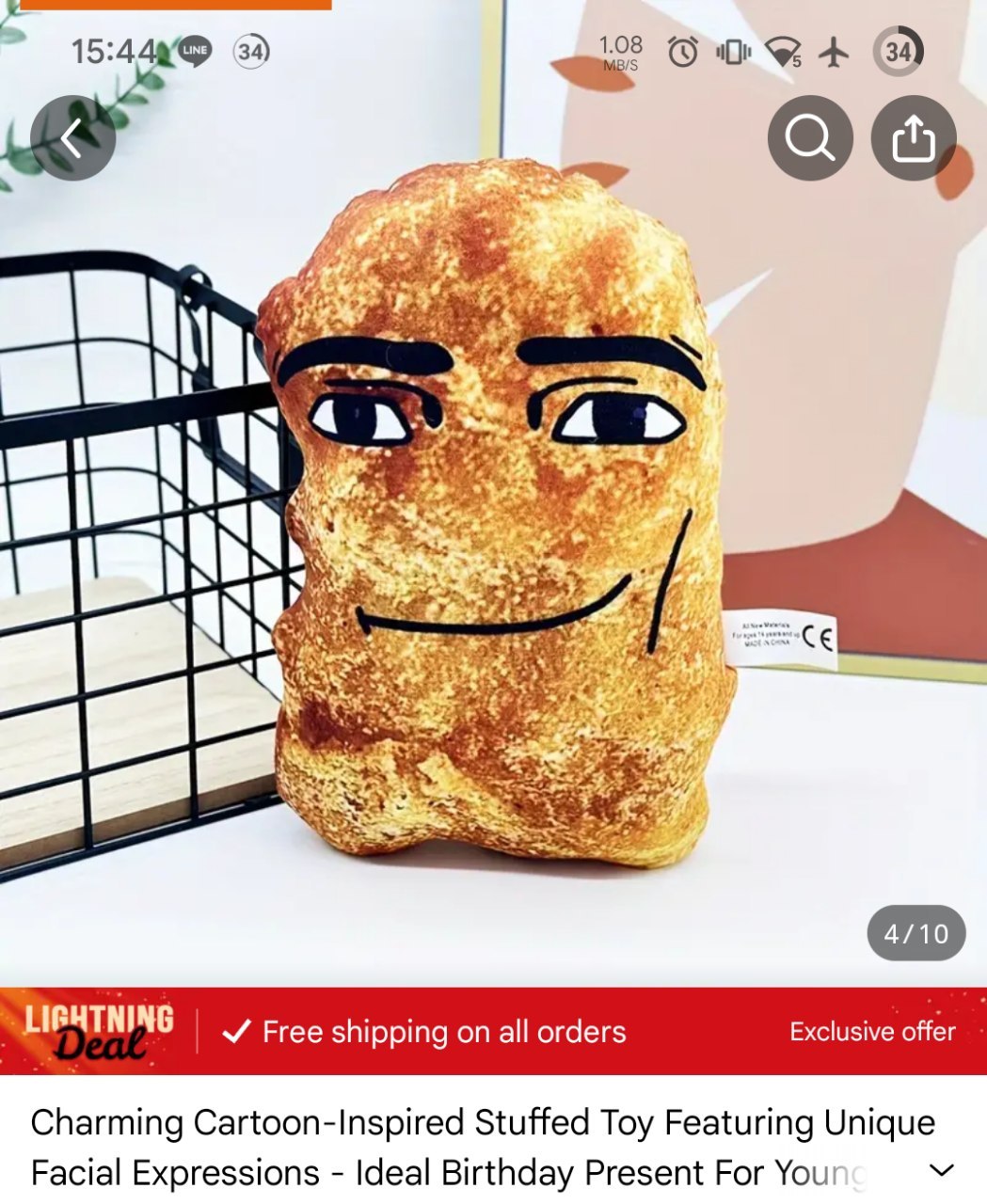Open search with the magnifier icon

pos(810,138)
